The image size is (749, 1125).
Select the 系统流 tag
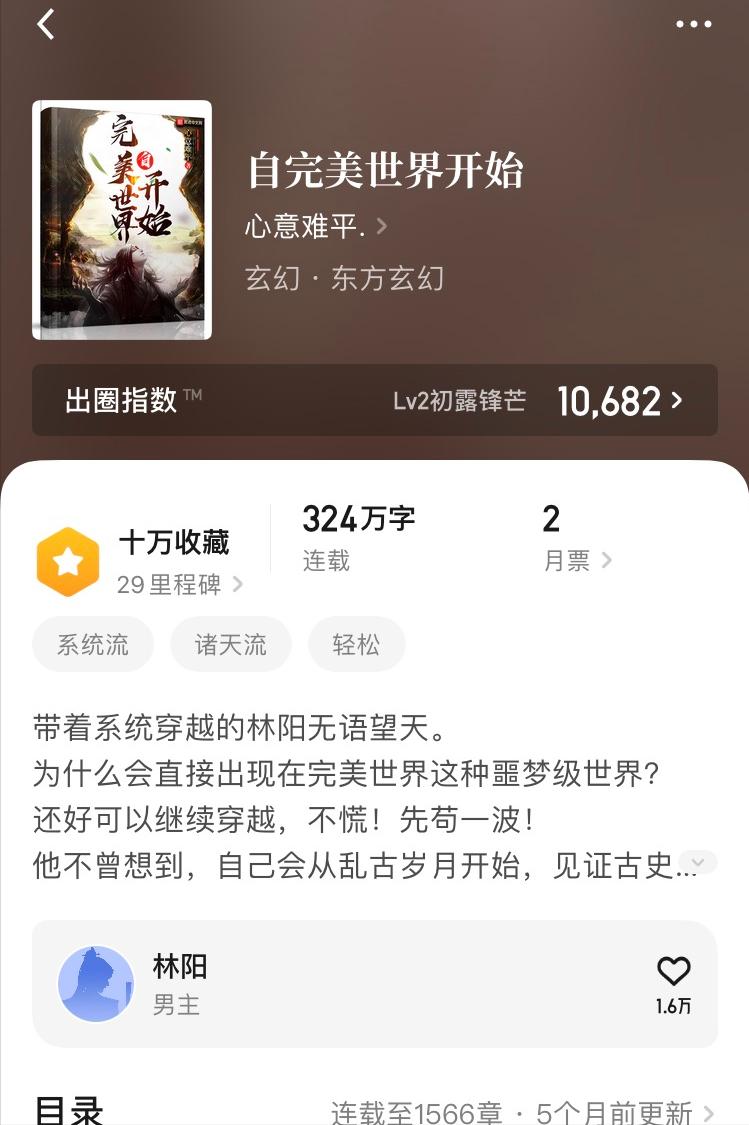point(92,644)
